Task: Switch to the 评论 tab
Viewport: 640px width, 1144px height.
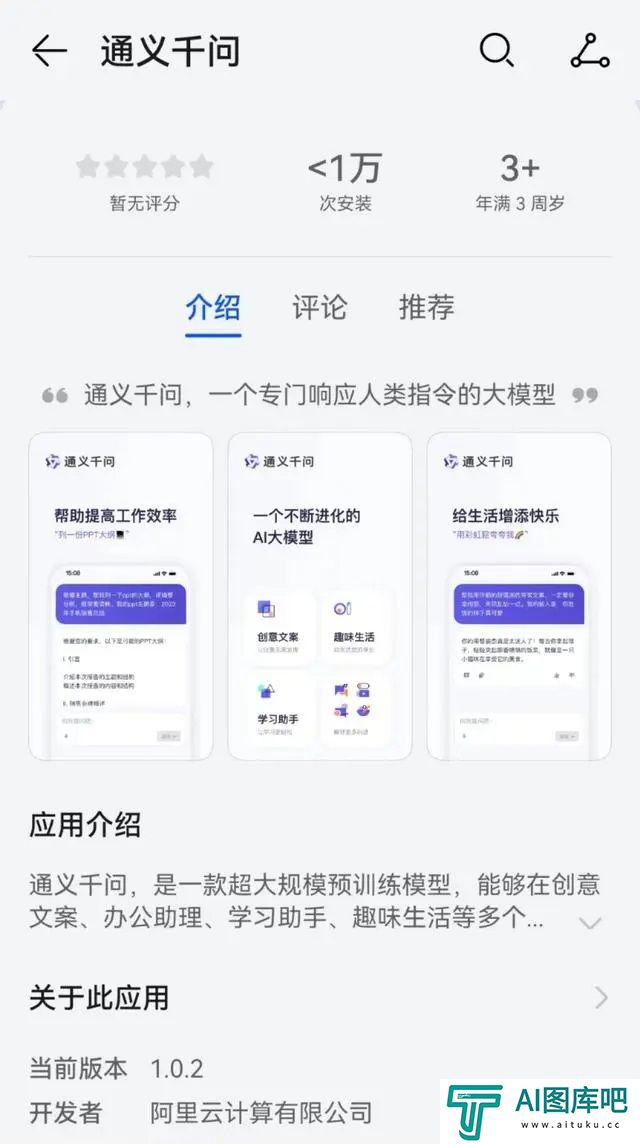Action: (x=319, y=307)
